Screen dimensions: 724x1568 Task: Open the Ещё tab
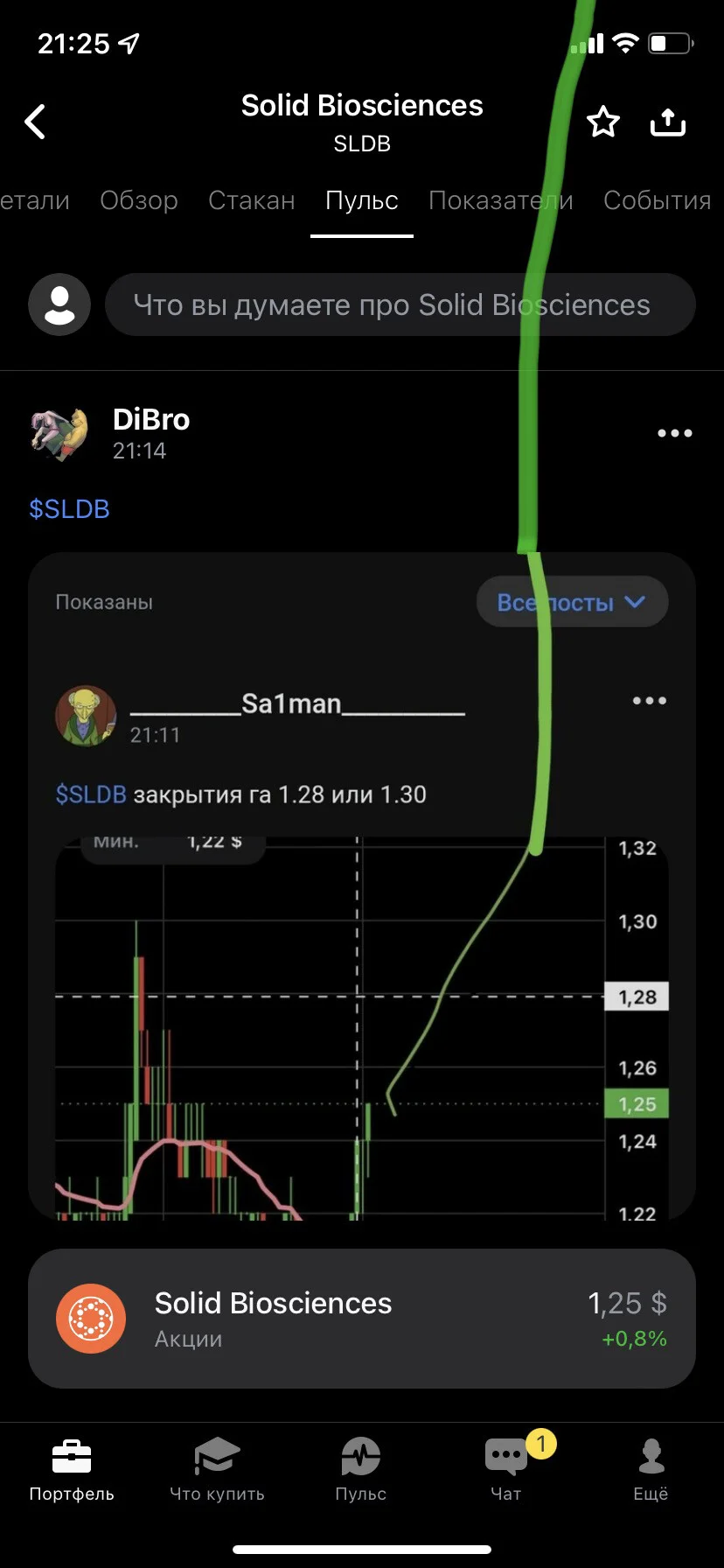[651, 1469]
